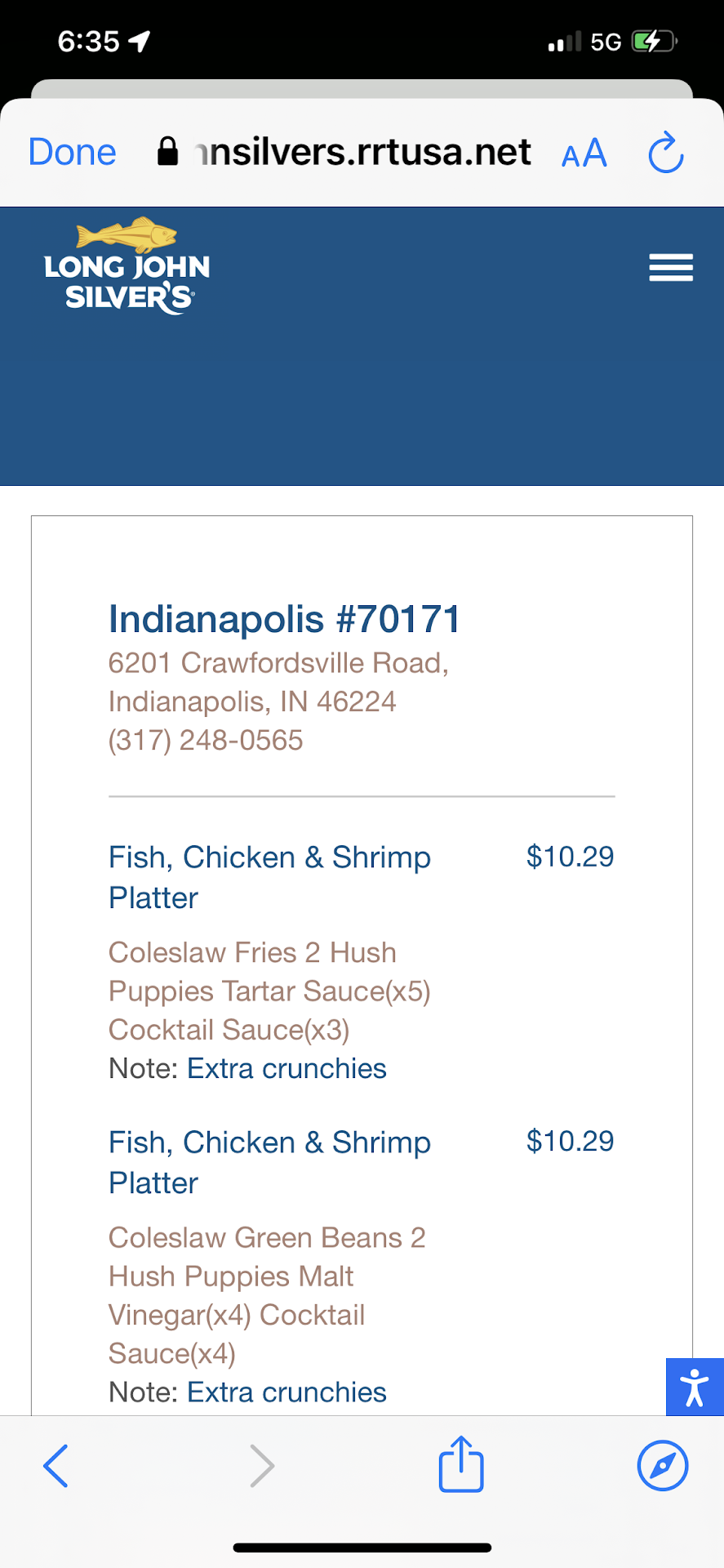Open the hamburger navigation menu
This screenshot has height=1568, width=724.
[x=671, y=268]
